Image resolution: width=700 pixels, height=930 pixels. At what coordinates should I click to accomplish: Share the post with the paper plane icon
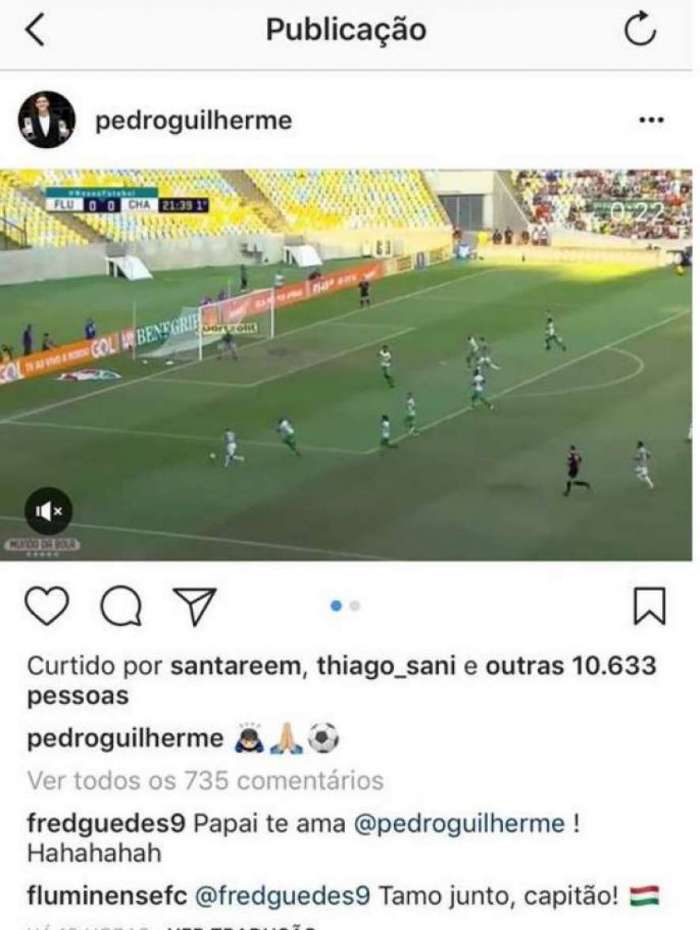(x=196, y=605)
